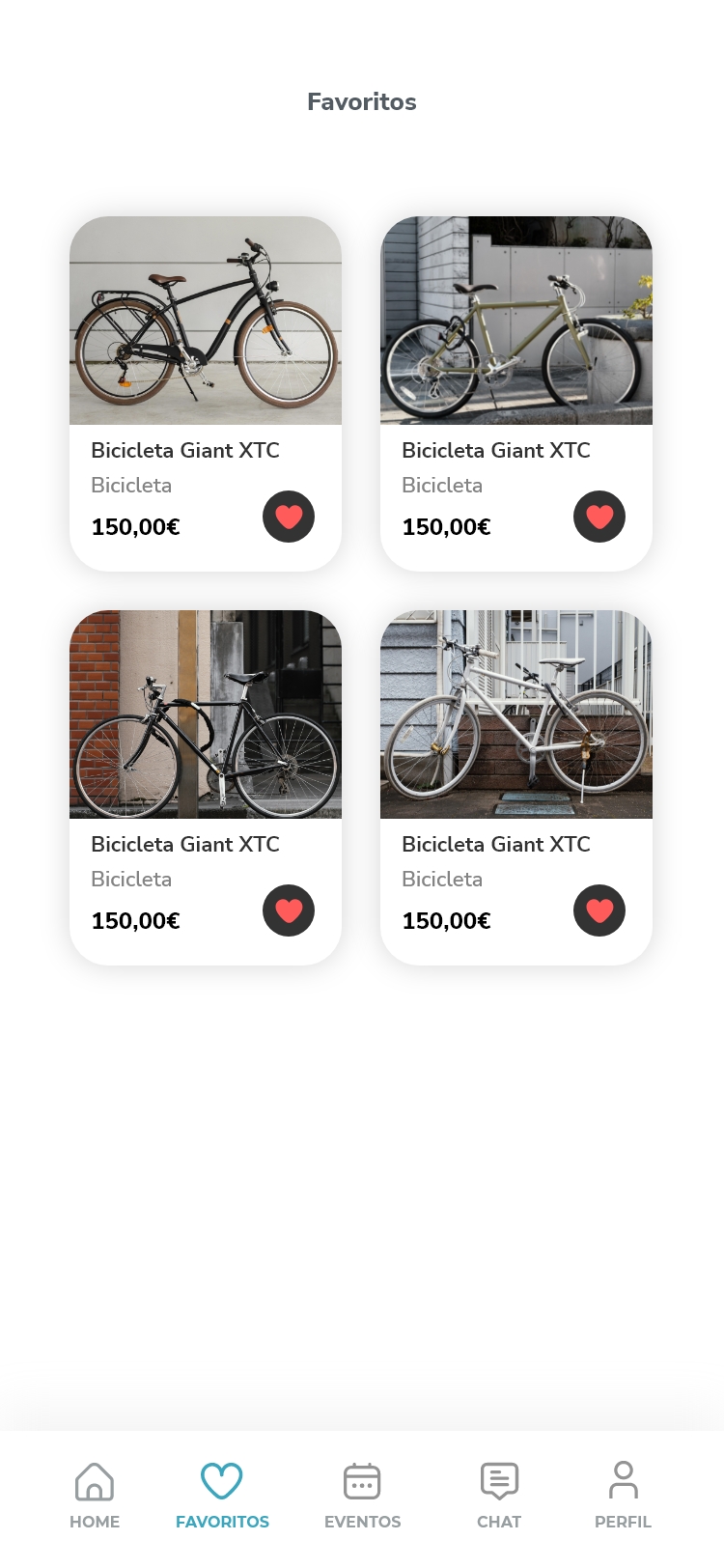Screen dimensions: 724x1568
Task: Click the 150,00€ price on the bottom-right card
Action: pyautogui.click(x=446, y=921)
